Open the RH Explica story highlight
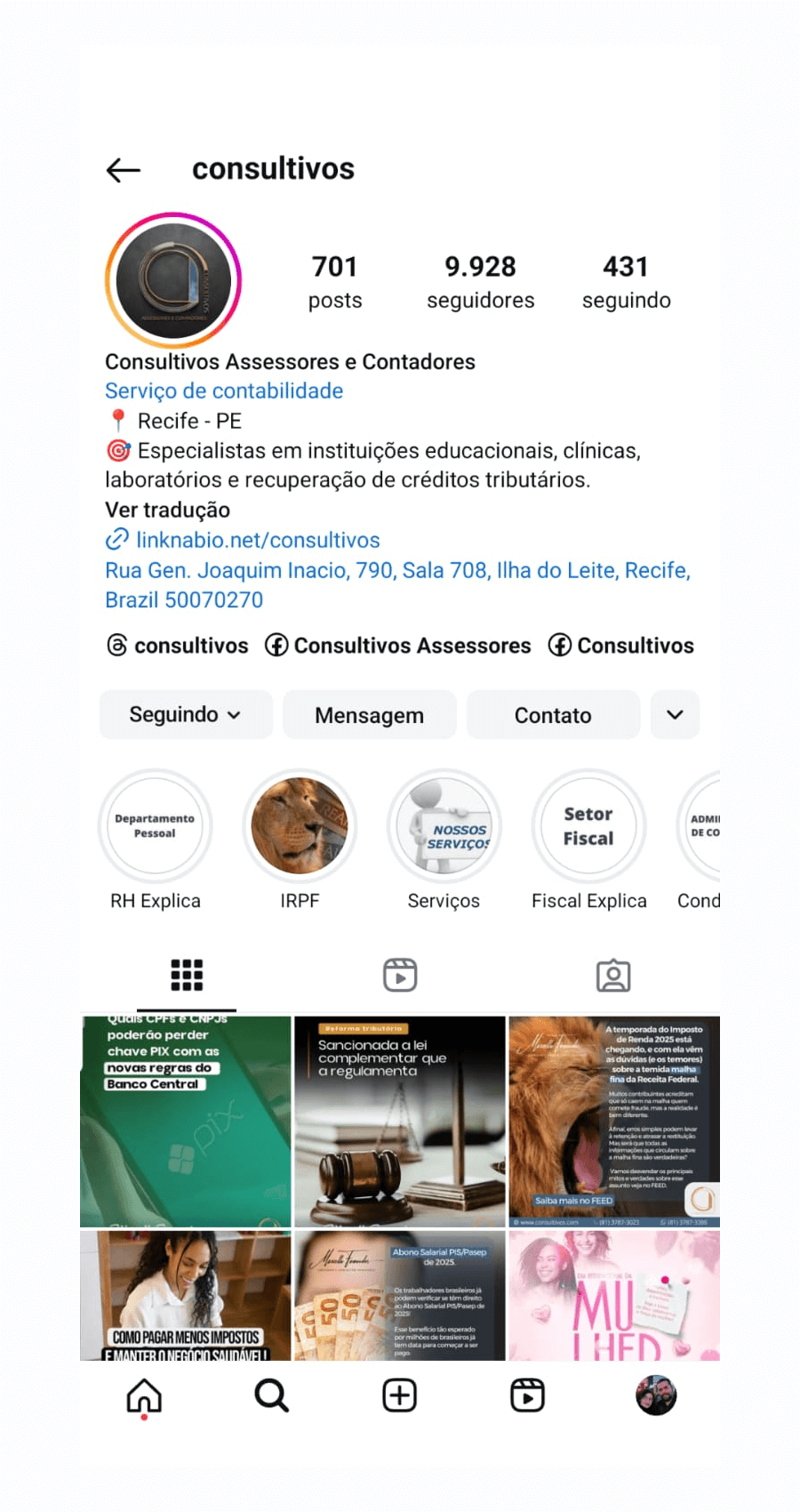Viewport: 800px width, 1512px height. tap(155, 827)
